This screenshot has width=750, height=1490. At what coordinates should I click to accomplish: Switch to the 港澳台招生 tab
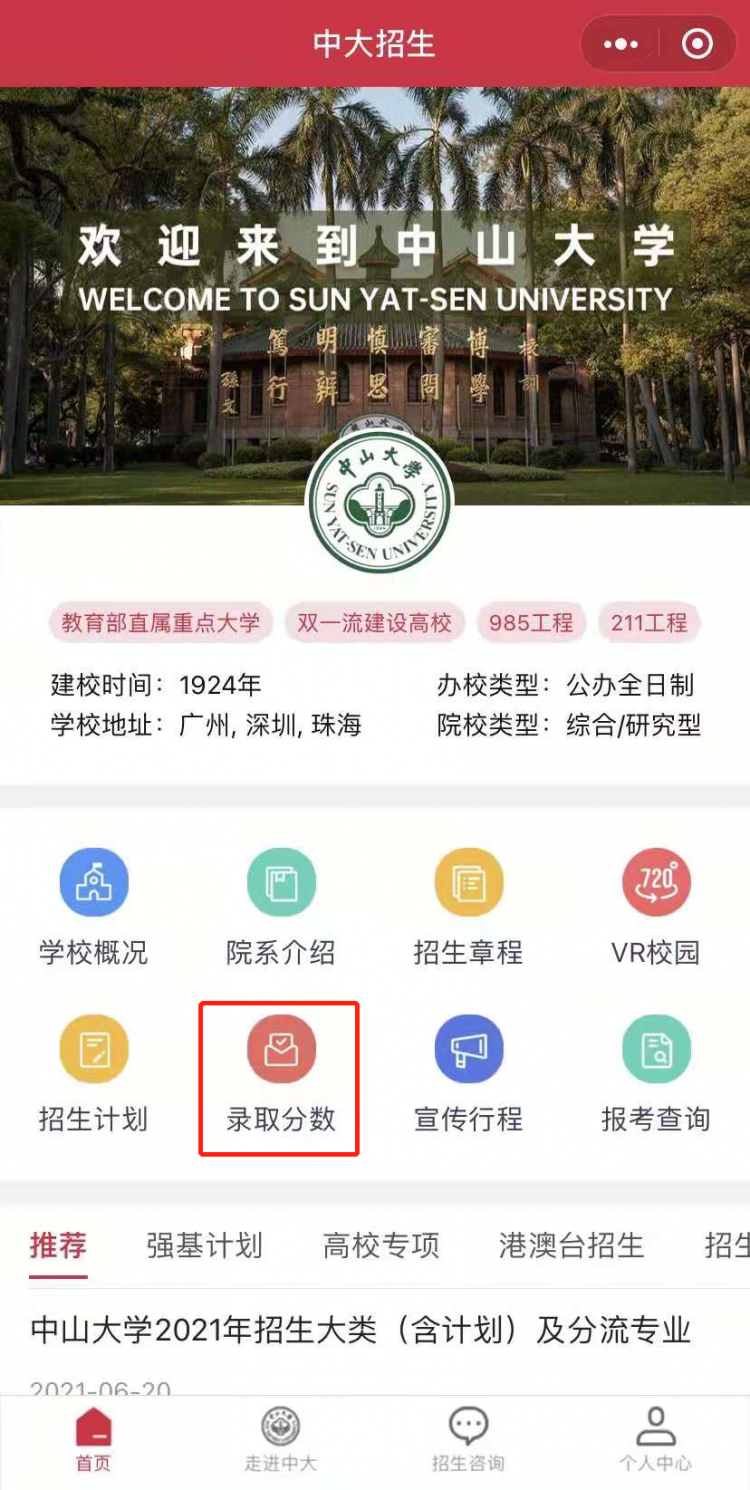pos(571,1246)
